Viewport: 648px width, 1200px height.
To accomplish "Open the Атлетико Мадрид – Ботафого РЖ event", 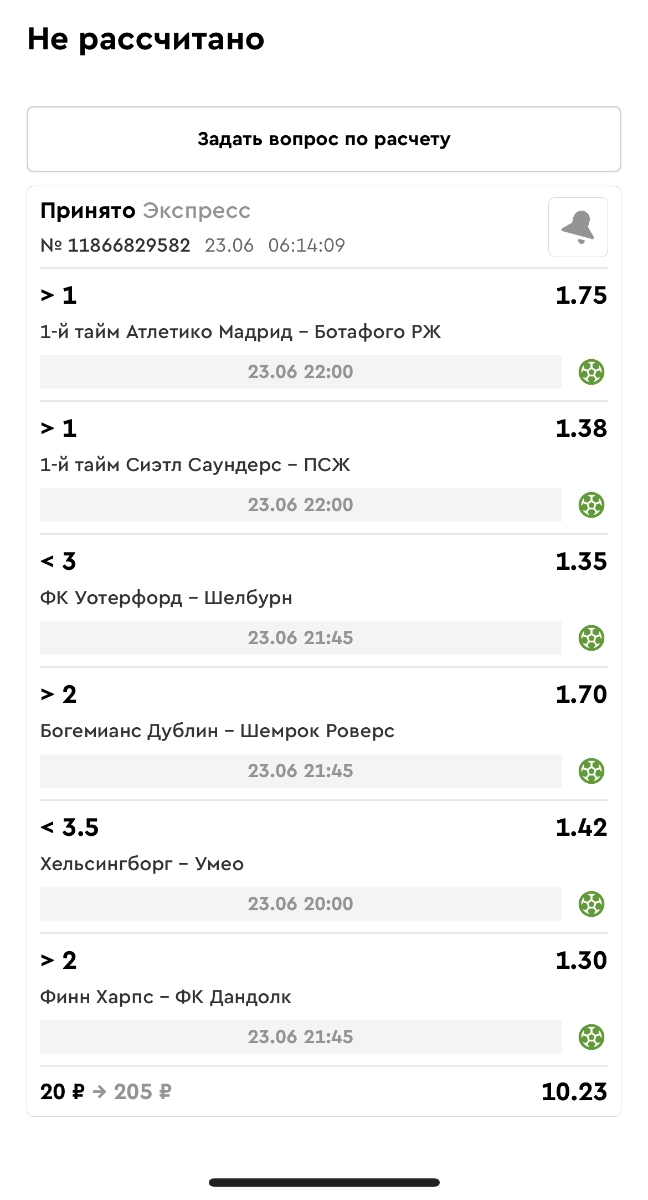I will [240, 332].
